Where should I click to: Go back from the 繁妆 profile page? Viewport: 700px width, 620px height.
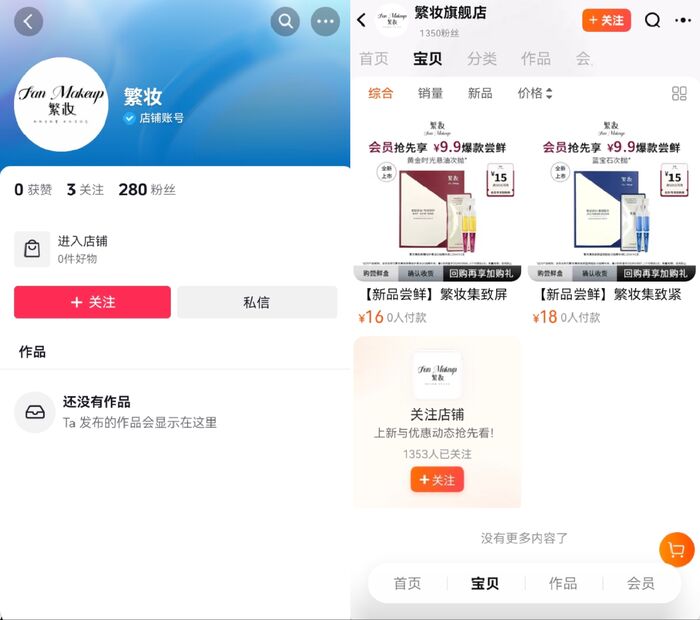[x=28, y=21]
